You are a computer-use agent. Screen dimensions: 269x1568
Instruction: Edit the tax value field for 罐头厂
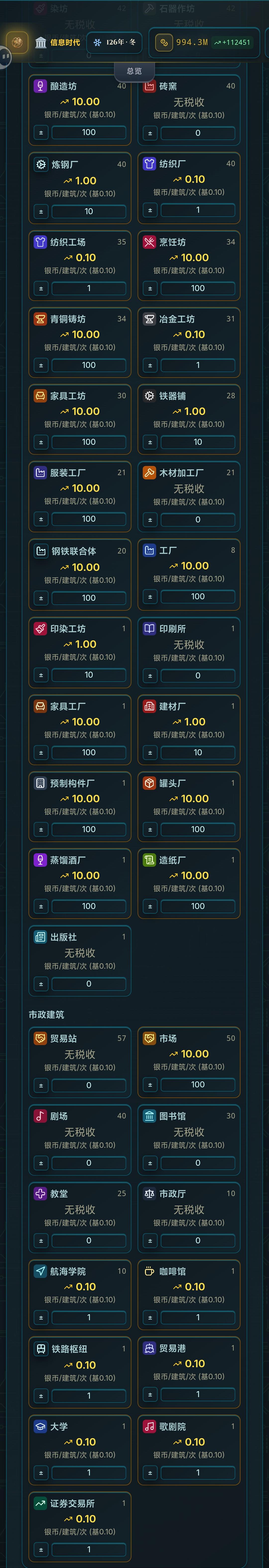pos(198,829)
